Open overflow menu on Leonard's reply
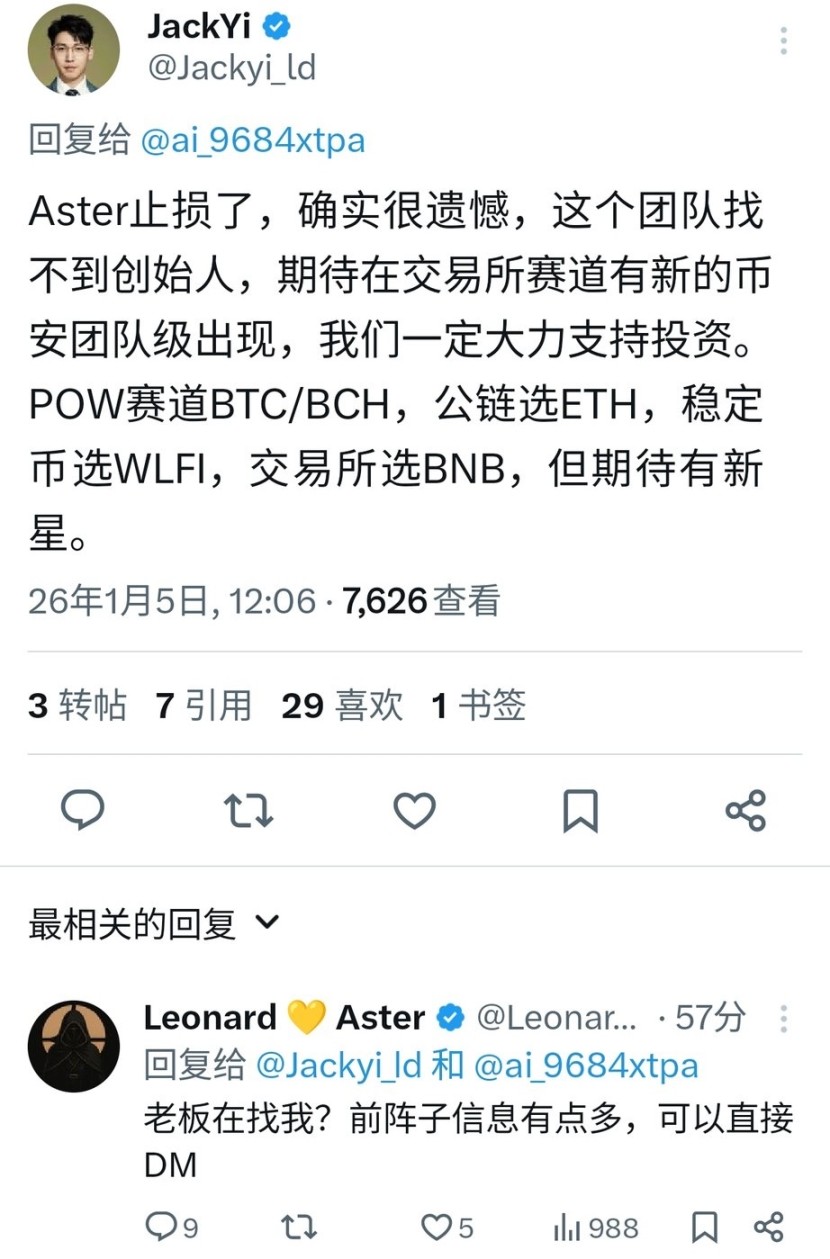Viewport: 830px width, 1259px height. tap(784, 1019)
